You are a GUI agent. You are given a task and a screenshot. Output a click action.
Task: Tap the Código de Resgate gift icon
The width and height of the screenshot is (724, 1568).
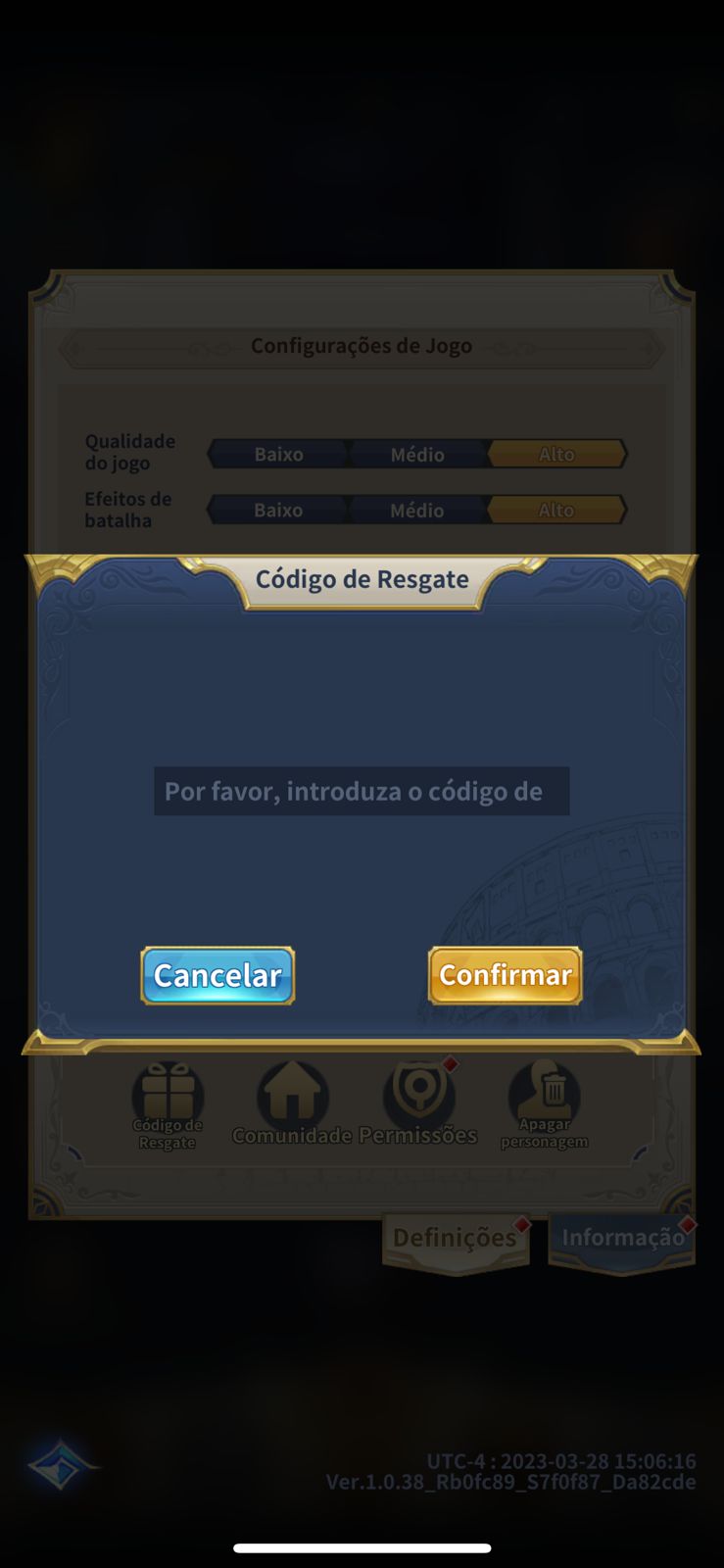click(x=168, y=1091)
